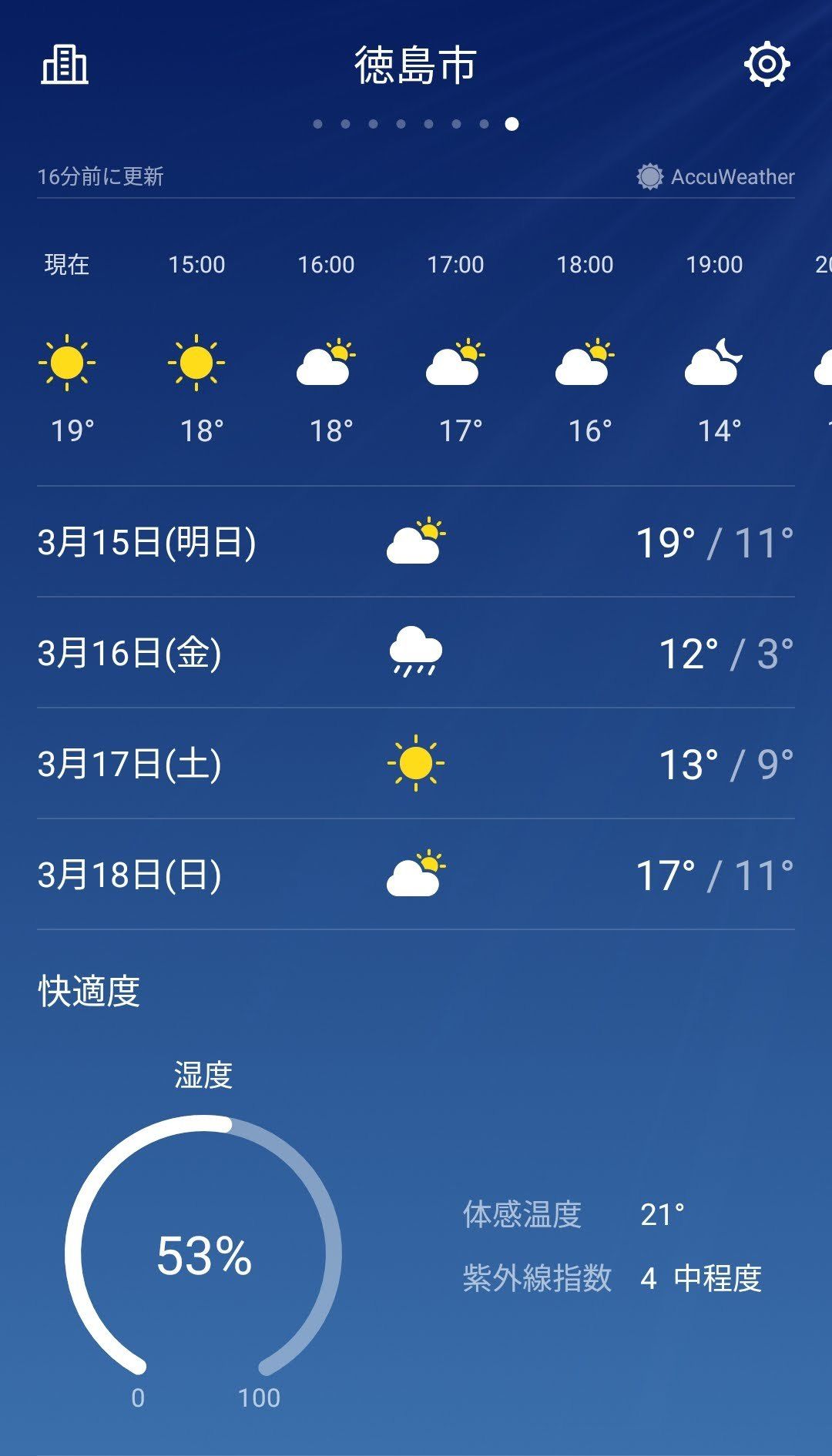This screenshot has width=832, height=1456.
Task: View details for 3月17日(土)
Action: tap(416, 764)
